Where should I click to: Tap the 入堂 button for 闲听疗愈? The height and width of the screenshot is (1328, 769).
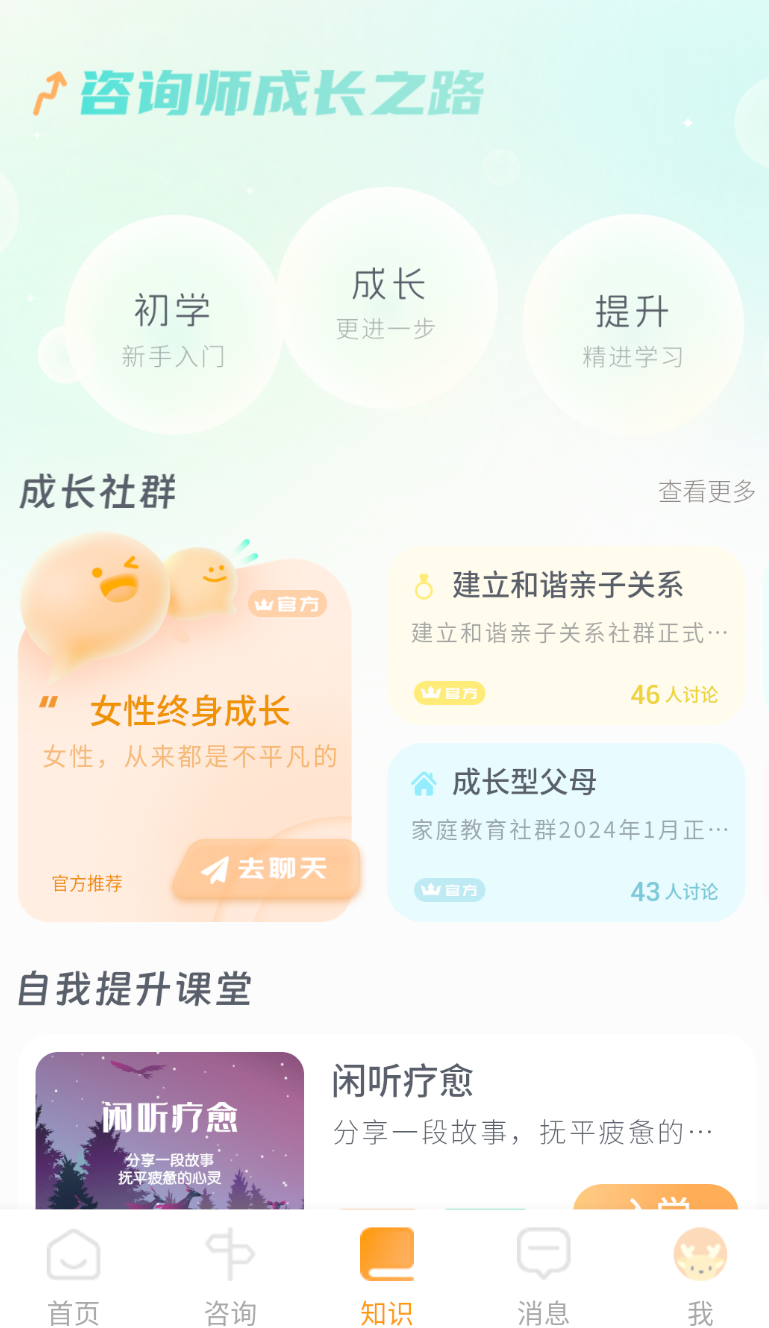pos(655,1205)
